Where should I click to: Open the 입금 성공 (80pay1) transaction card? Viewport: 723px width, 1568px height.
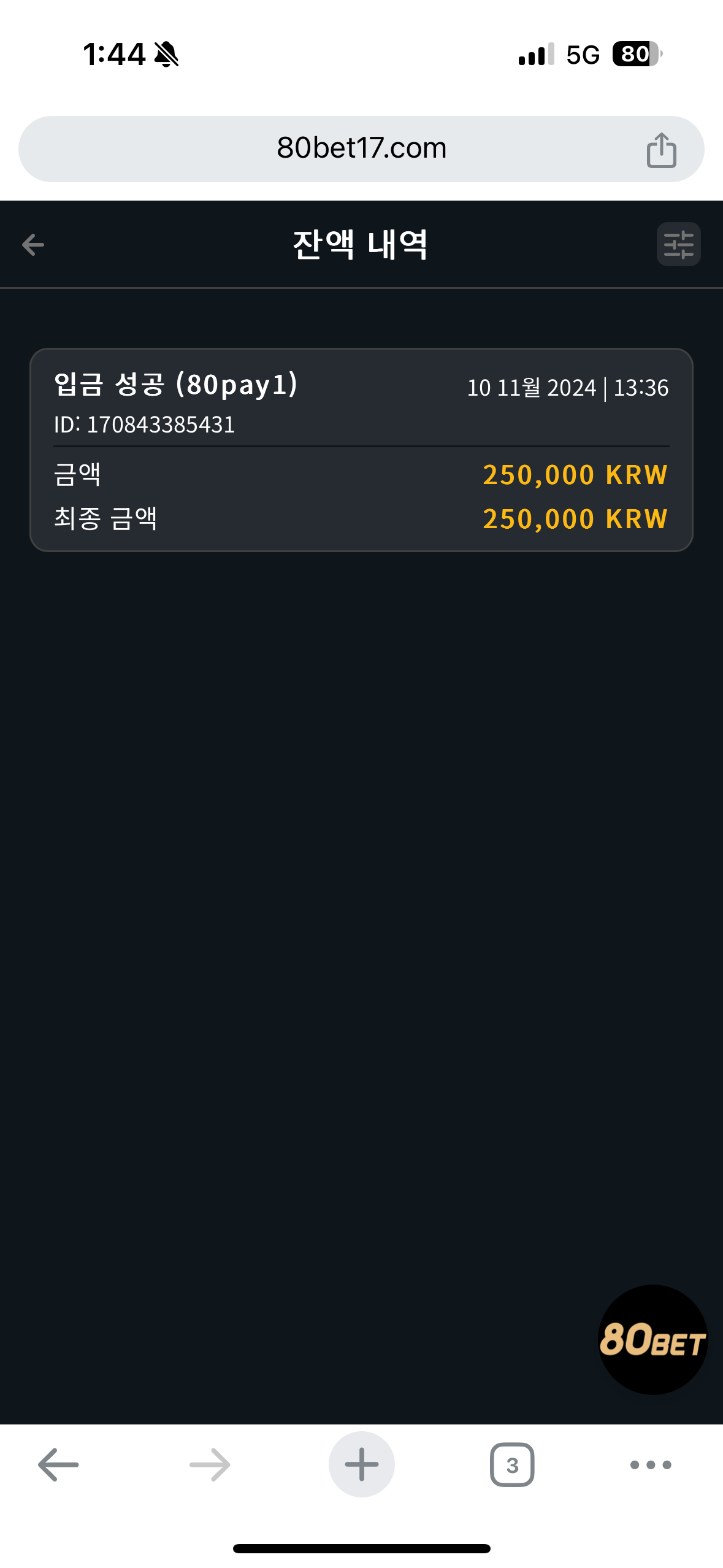tap(361, 450)
